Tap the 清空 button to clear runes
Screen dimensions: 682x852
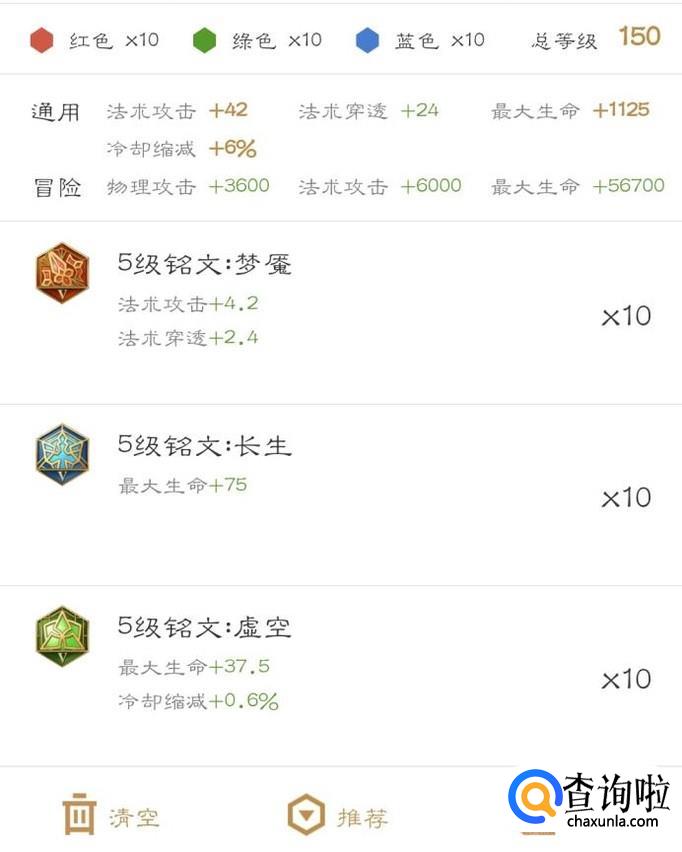click(x=111, y=816)
